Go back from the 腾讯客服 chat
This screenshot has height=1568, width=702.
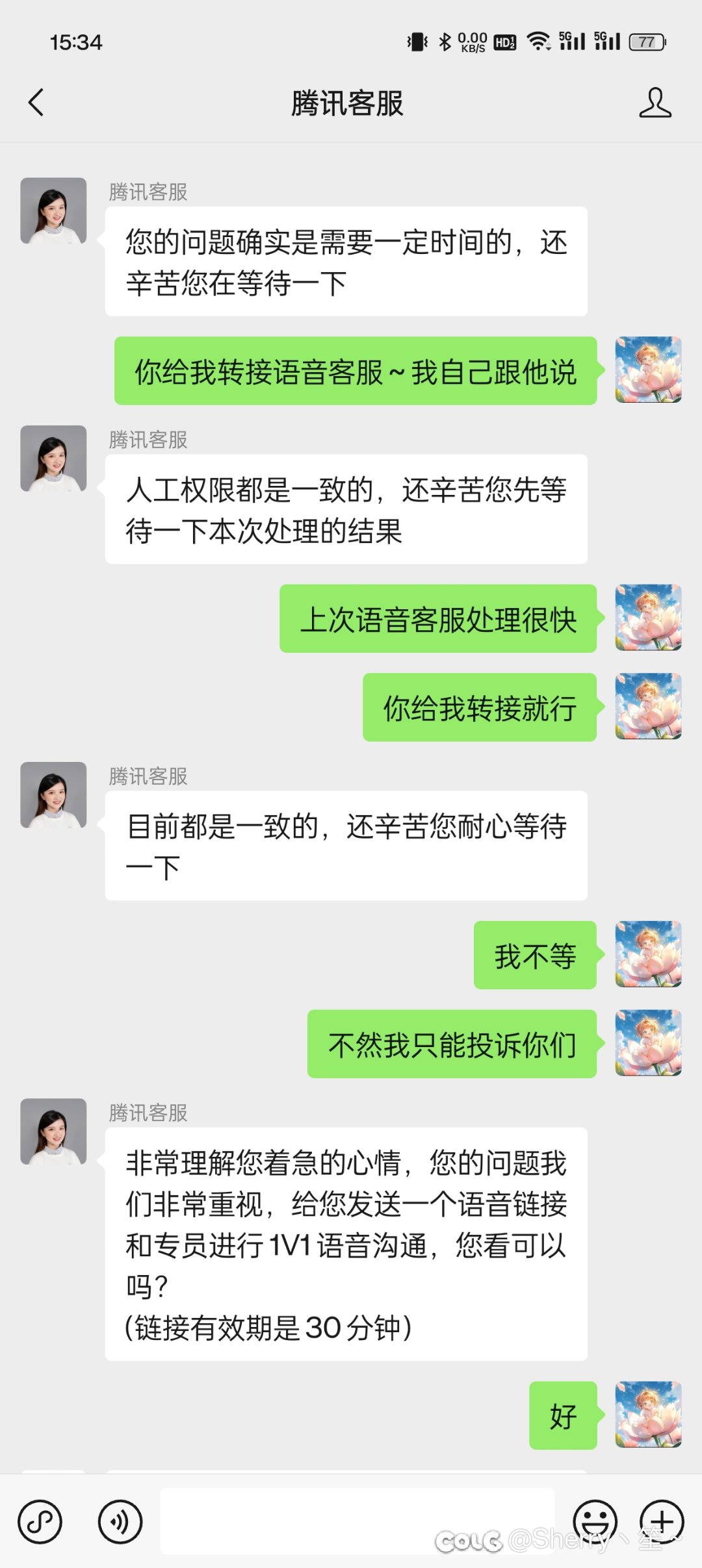(x=37, y=103)
